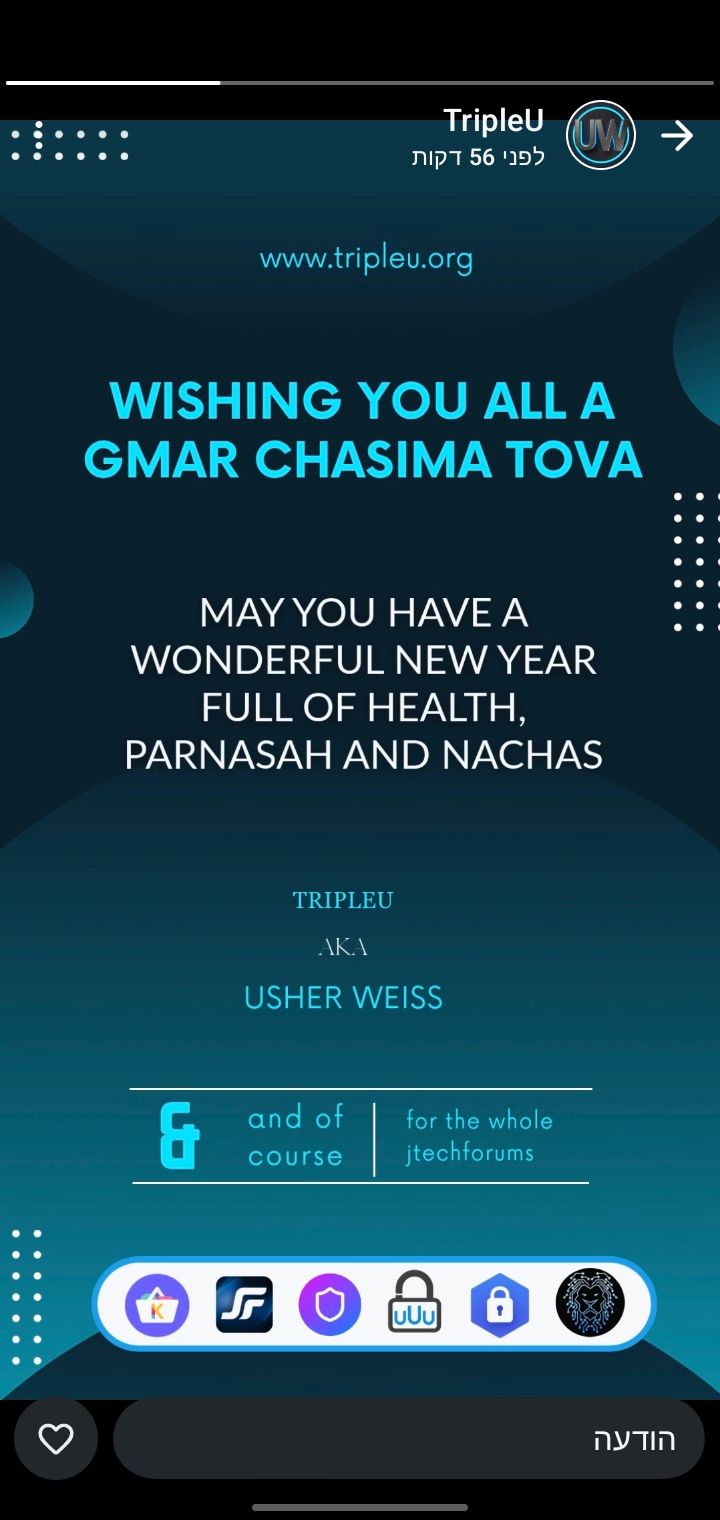Like this status with the heart
This screenshot has width=720, height=1520.
point(56,1438)
